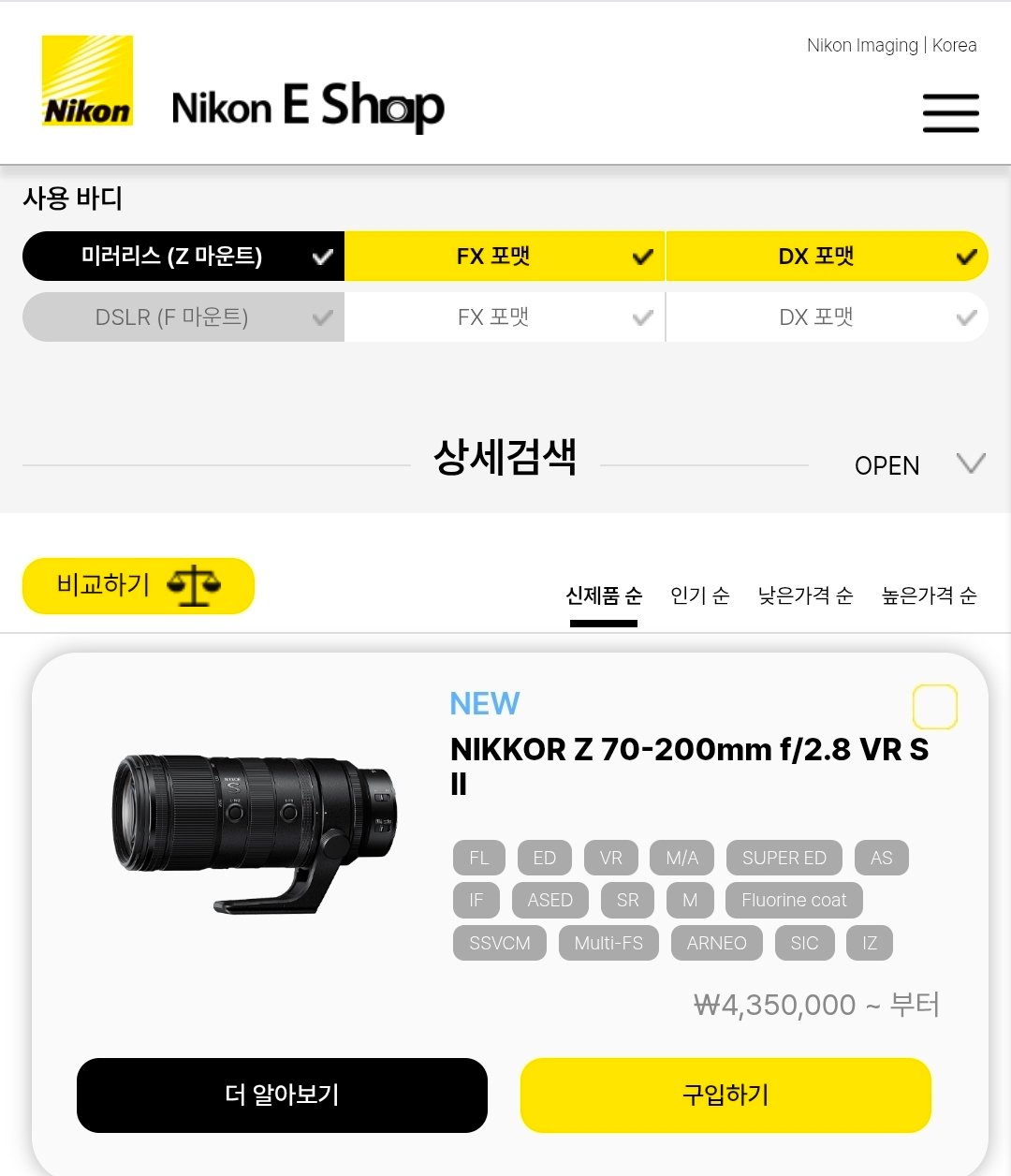This screenshot has height=1176, width=1011.
Task: Sort by 인기 순
Action: coord(699,595)
